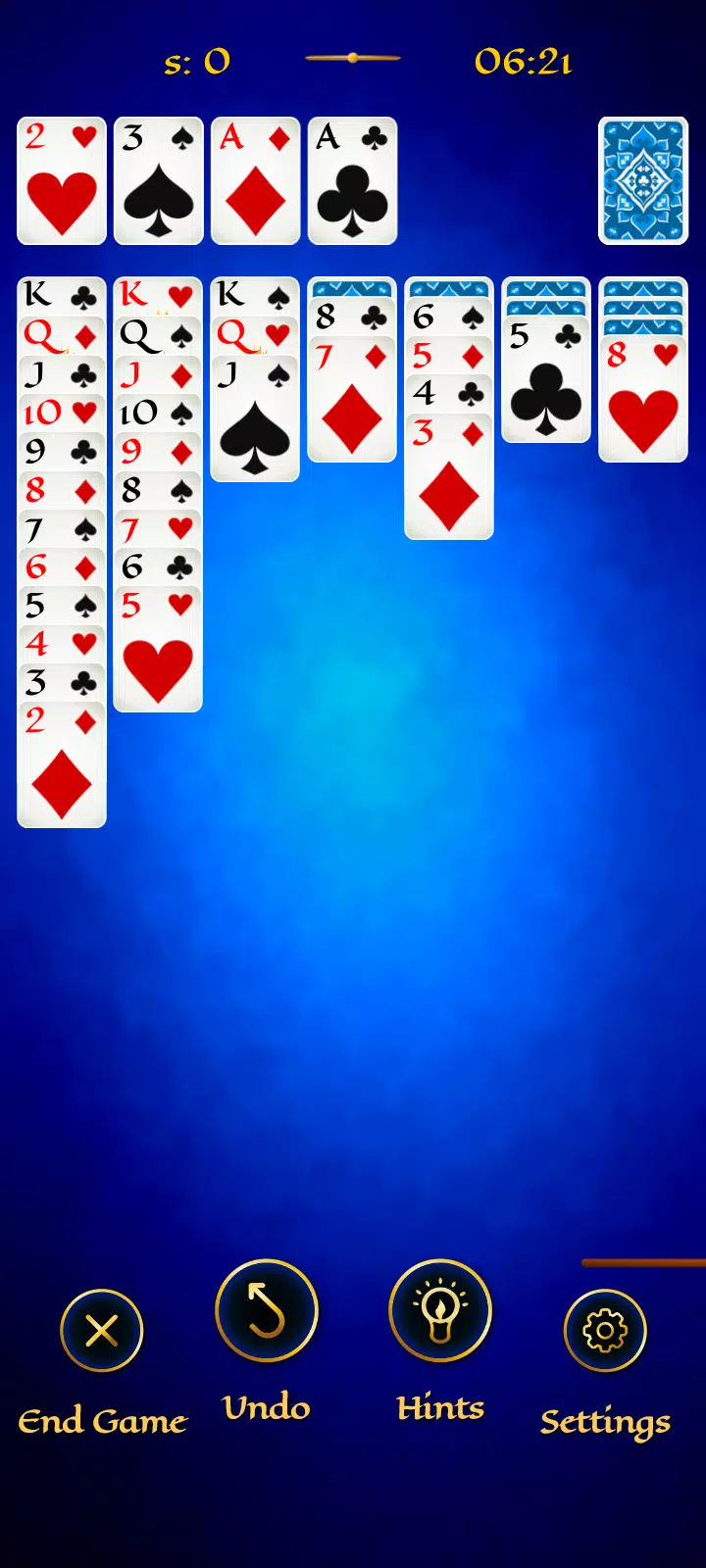
Task: Tap the ace of diamonds foundation pile
Action: coord(256,180)
